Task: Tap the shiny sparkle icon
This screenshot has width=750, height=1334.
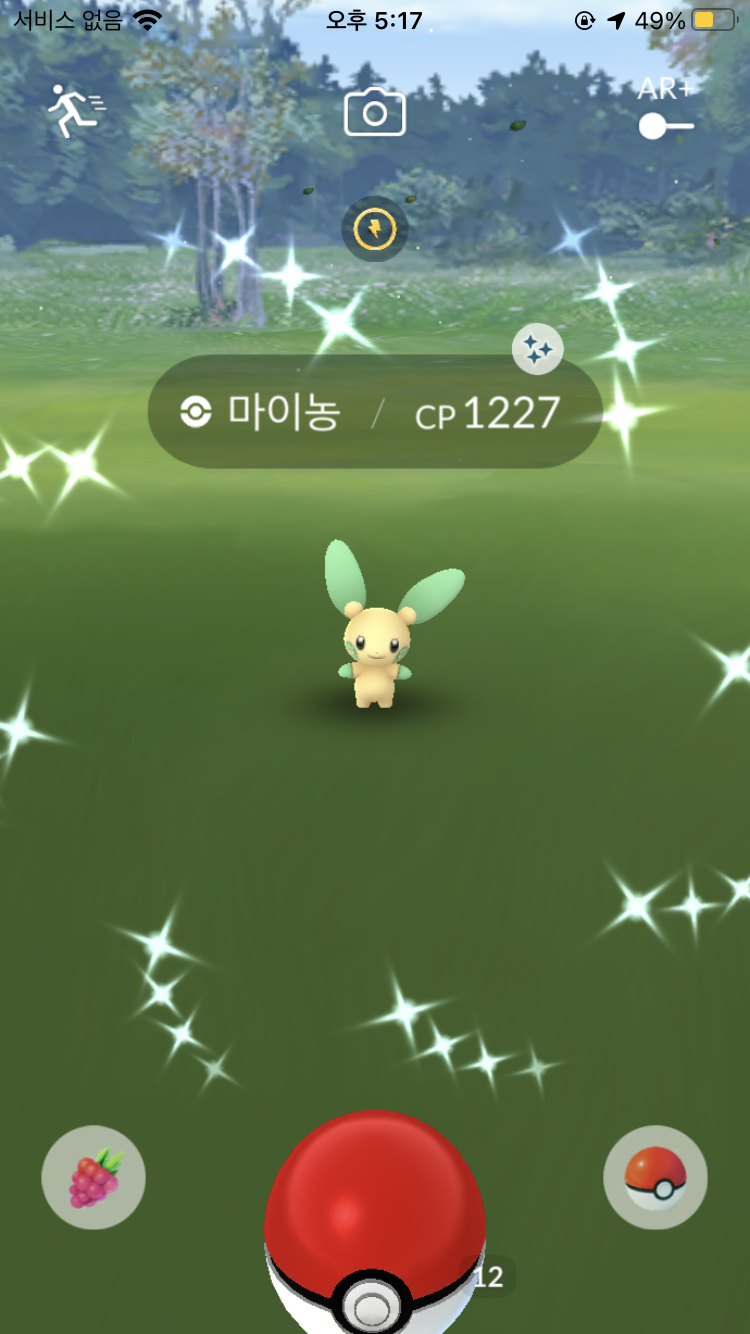Action: pyautogui.click(x=538, y=350)
